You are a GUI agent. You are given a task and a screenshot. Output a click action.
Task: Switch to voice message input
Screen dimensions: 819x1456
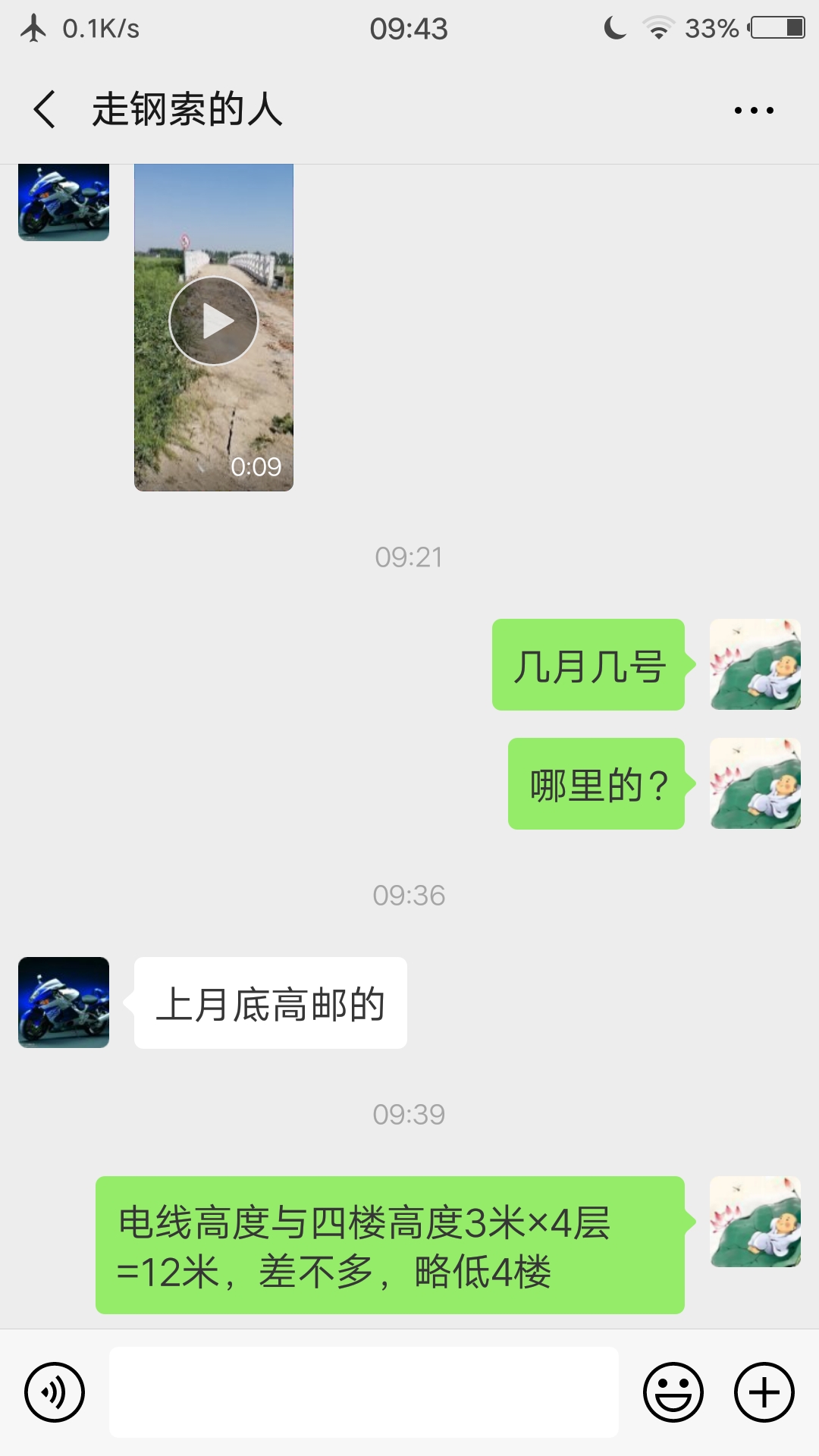pos(55,1392)
